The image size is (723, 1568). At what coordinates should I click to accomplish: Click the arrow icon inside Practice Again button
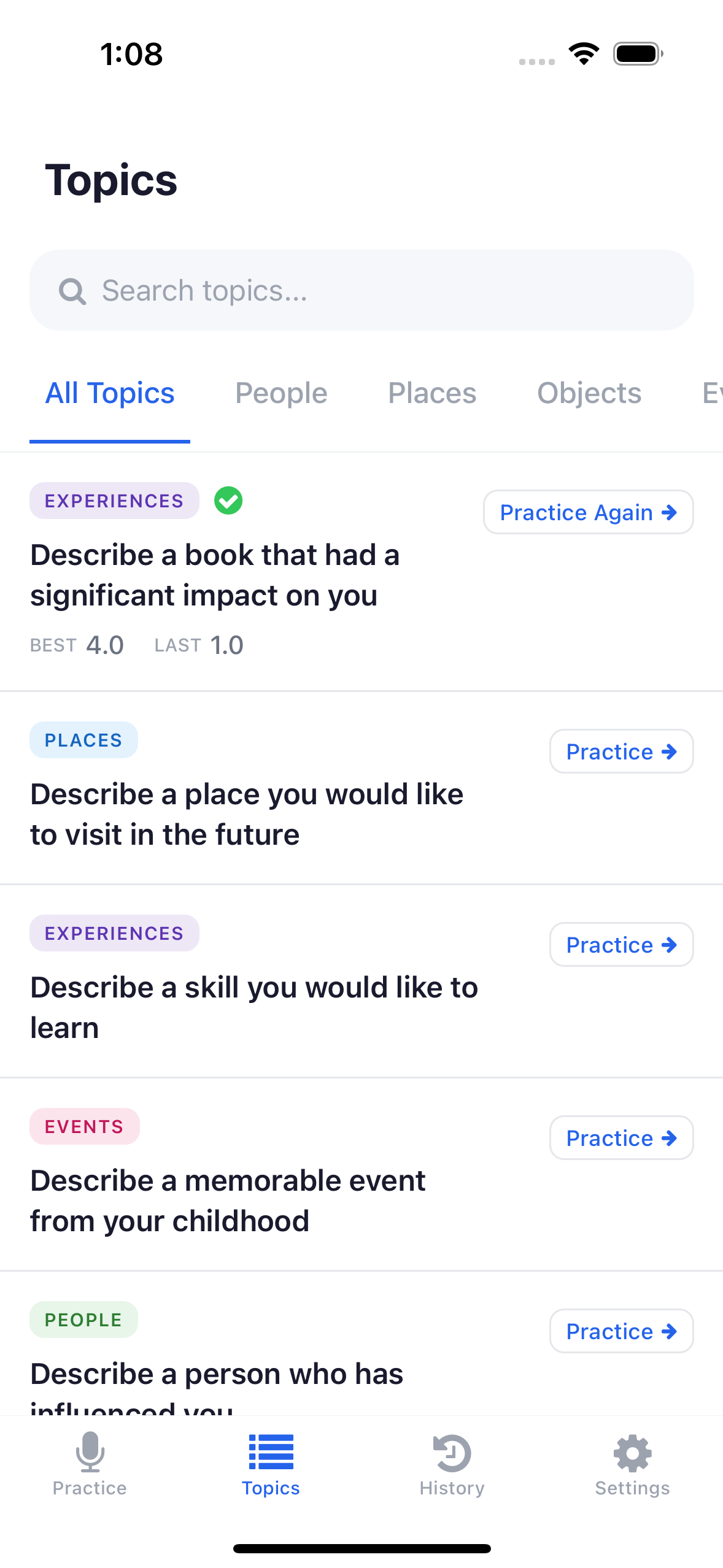pyautogui.click(x=669, y=512)
